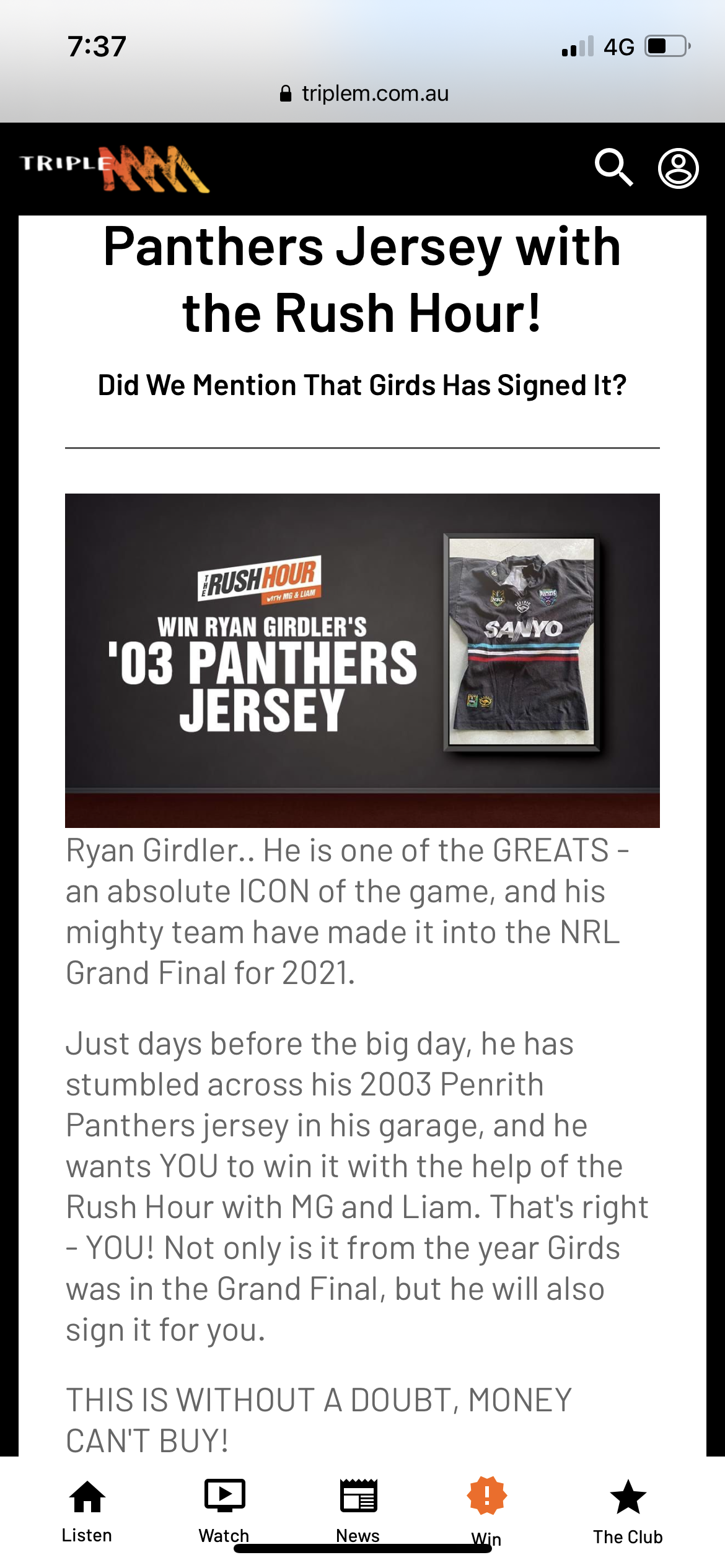Open the user account profile icon

coord(678,168)
